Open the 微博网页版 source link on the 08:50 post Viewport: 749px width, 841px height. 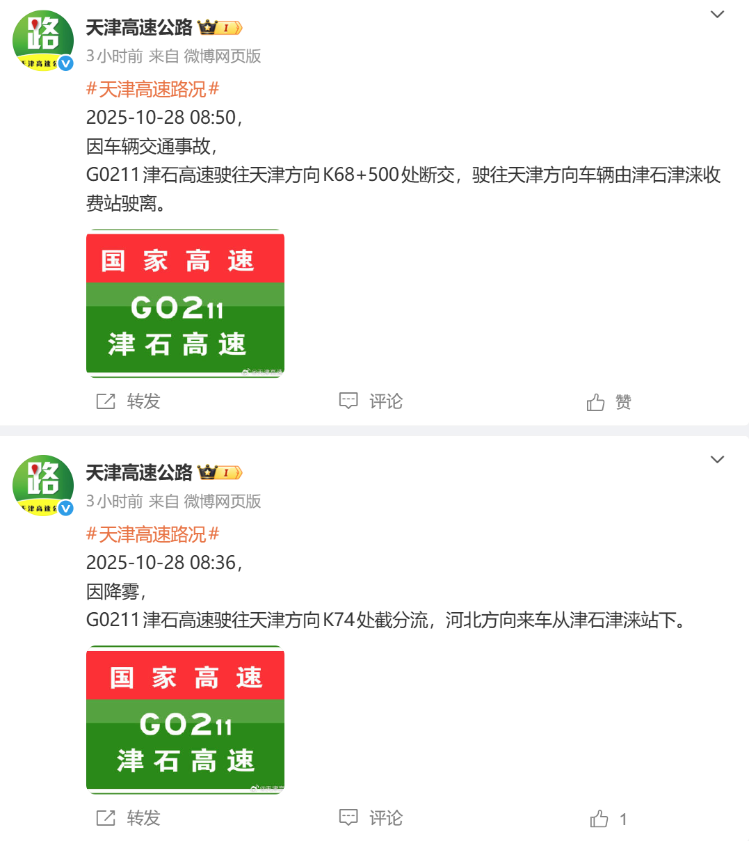[x=222, y=56]
